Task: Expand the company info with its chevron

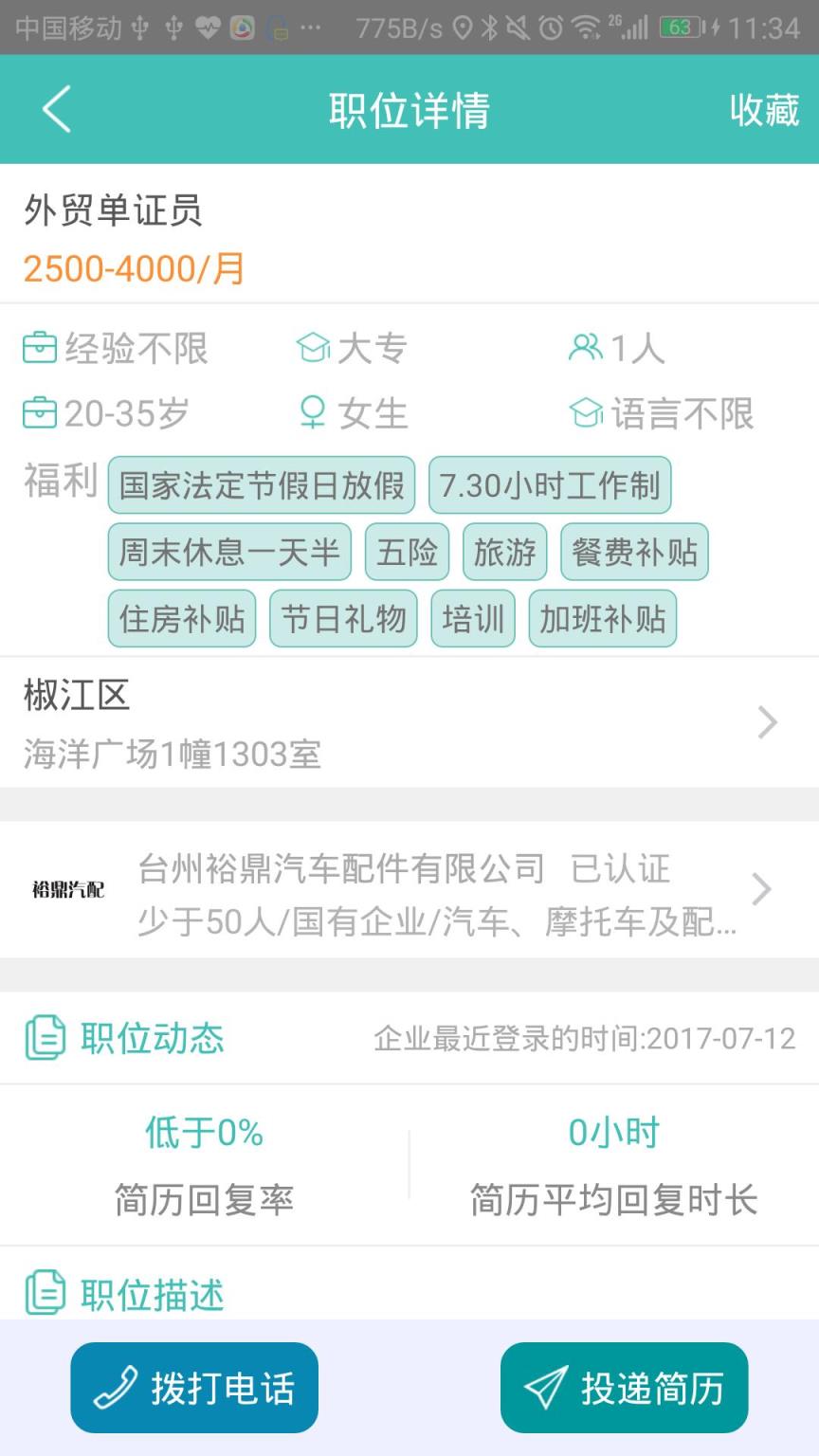Action: pos(760,889)
